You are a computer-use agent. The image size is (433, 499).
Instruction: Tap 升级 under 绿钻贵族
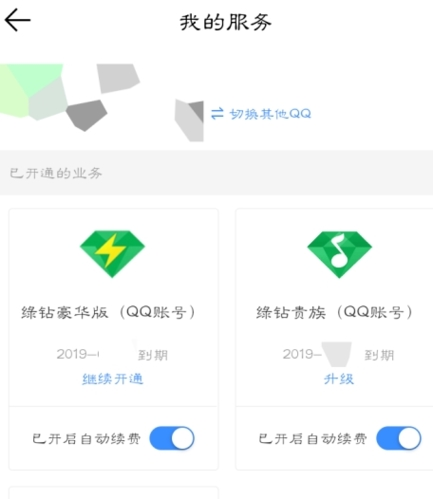click(339, 379)
